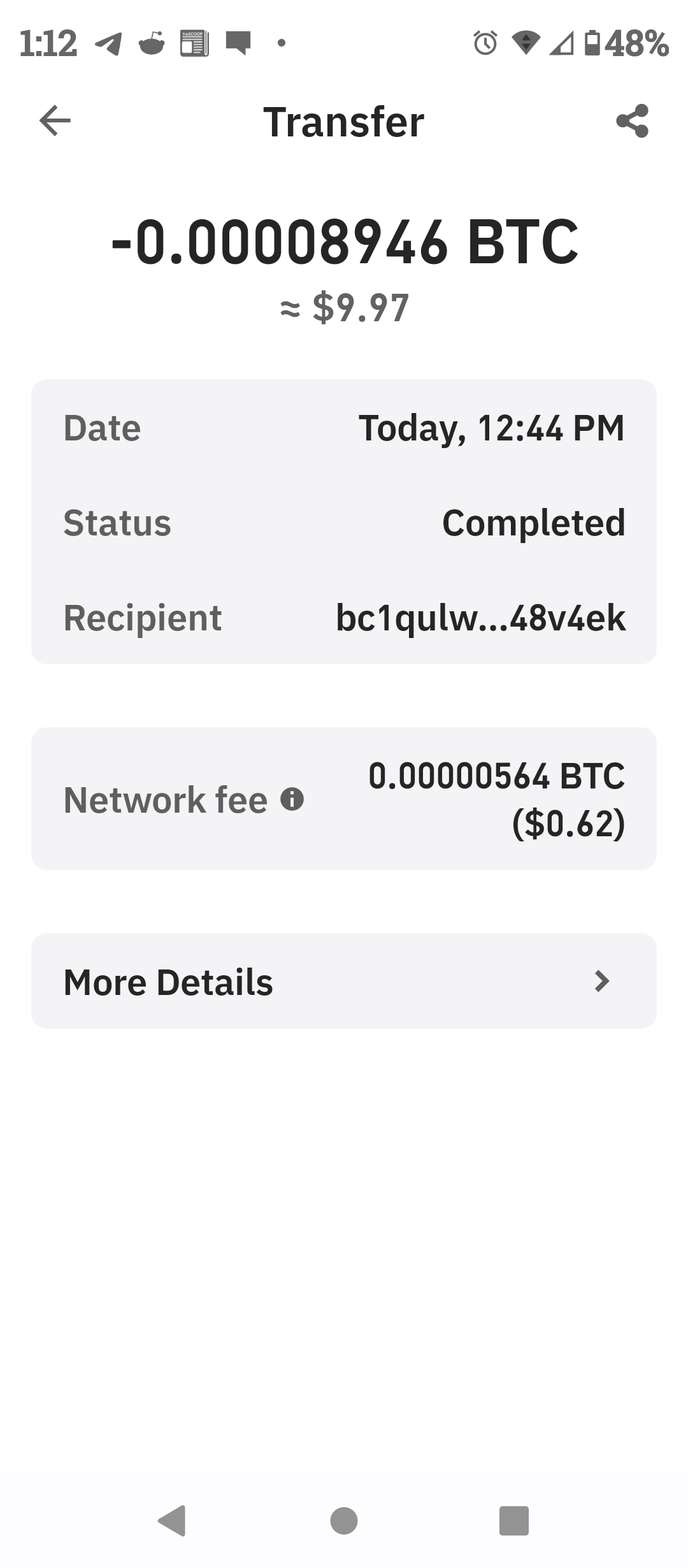Open the recent apps overview
This screenshot has width=688, height=1568.
click(x=514, y=1521)
